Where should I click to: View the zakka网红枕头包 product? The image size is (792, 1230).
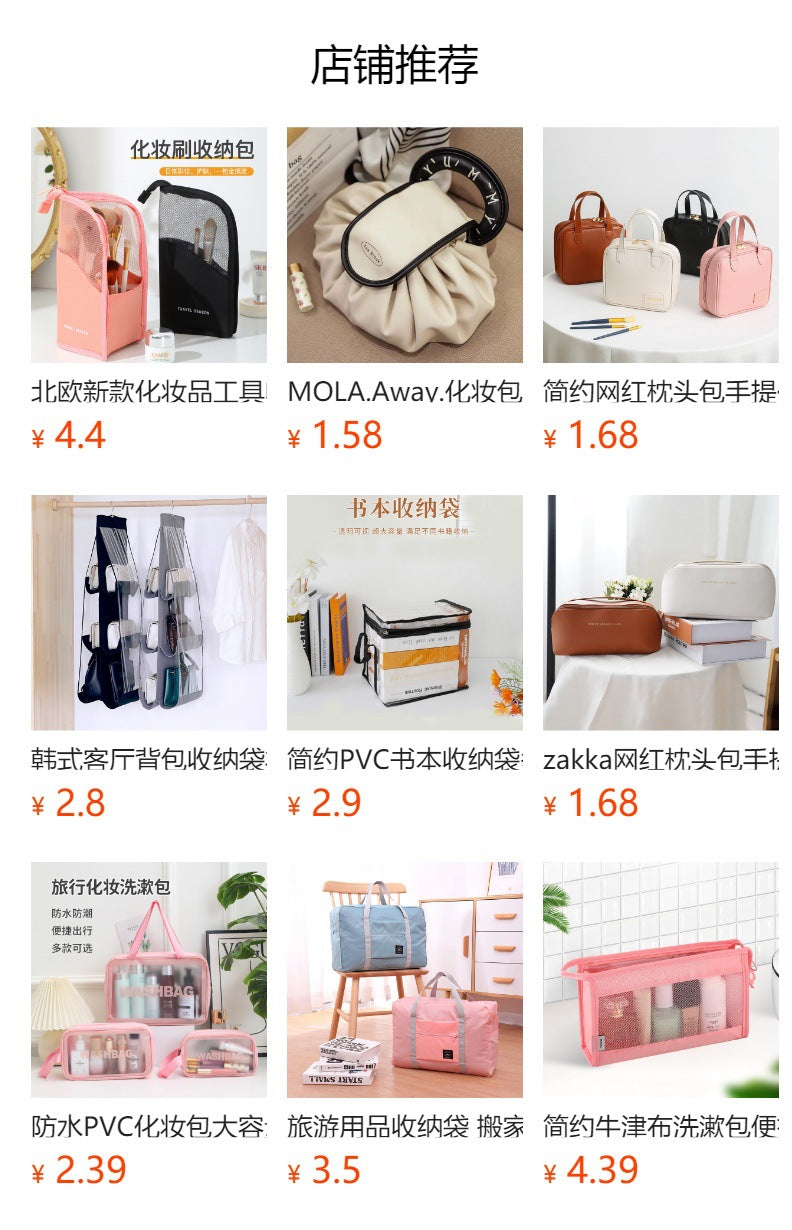pos(660,612)
